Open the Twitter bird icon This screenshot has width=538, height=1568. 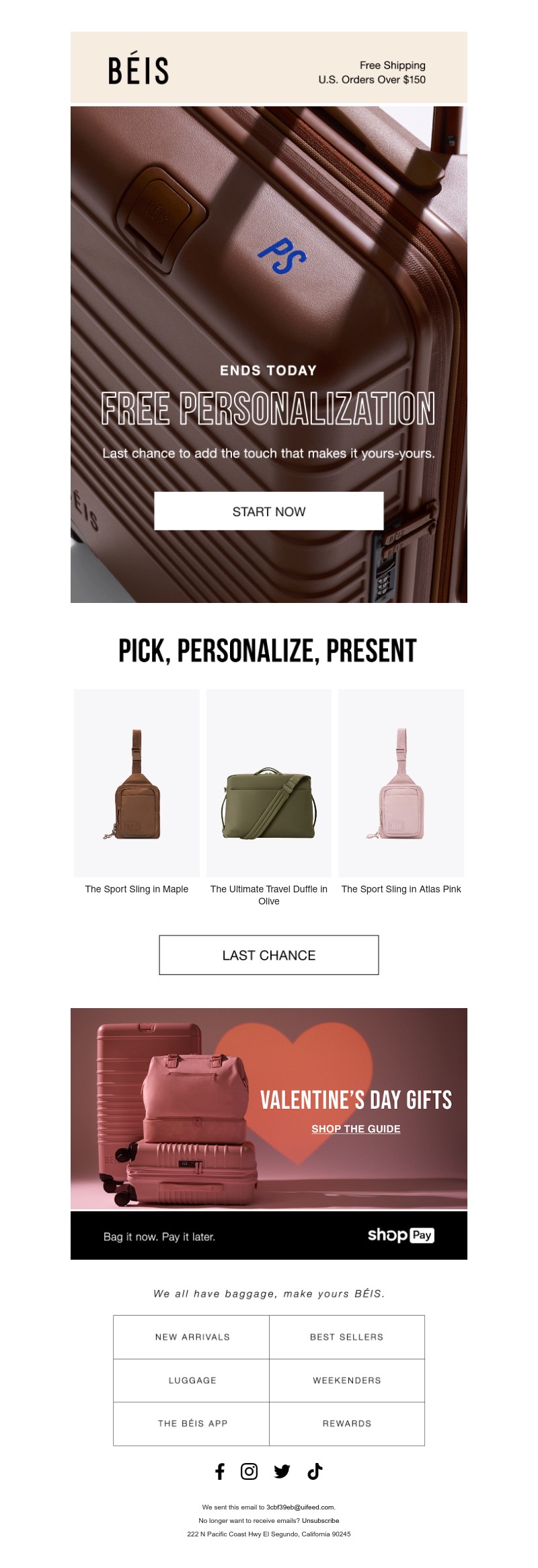[x=282, y=1472]
